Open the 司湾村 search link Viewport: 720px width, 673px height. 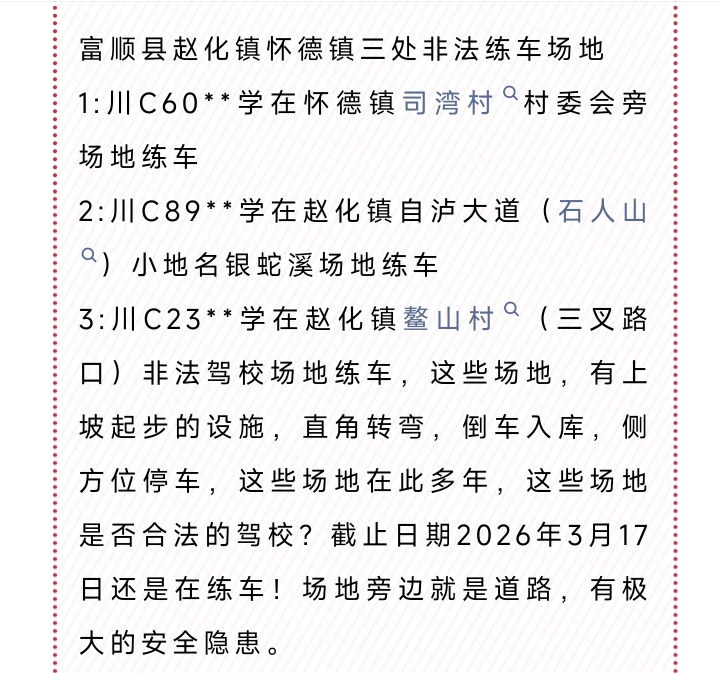[x=448, y=103]
